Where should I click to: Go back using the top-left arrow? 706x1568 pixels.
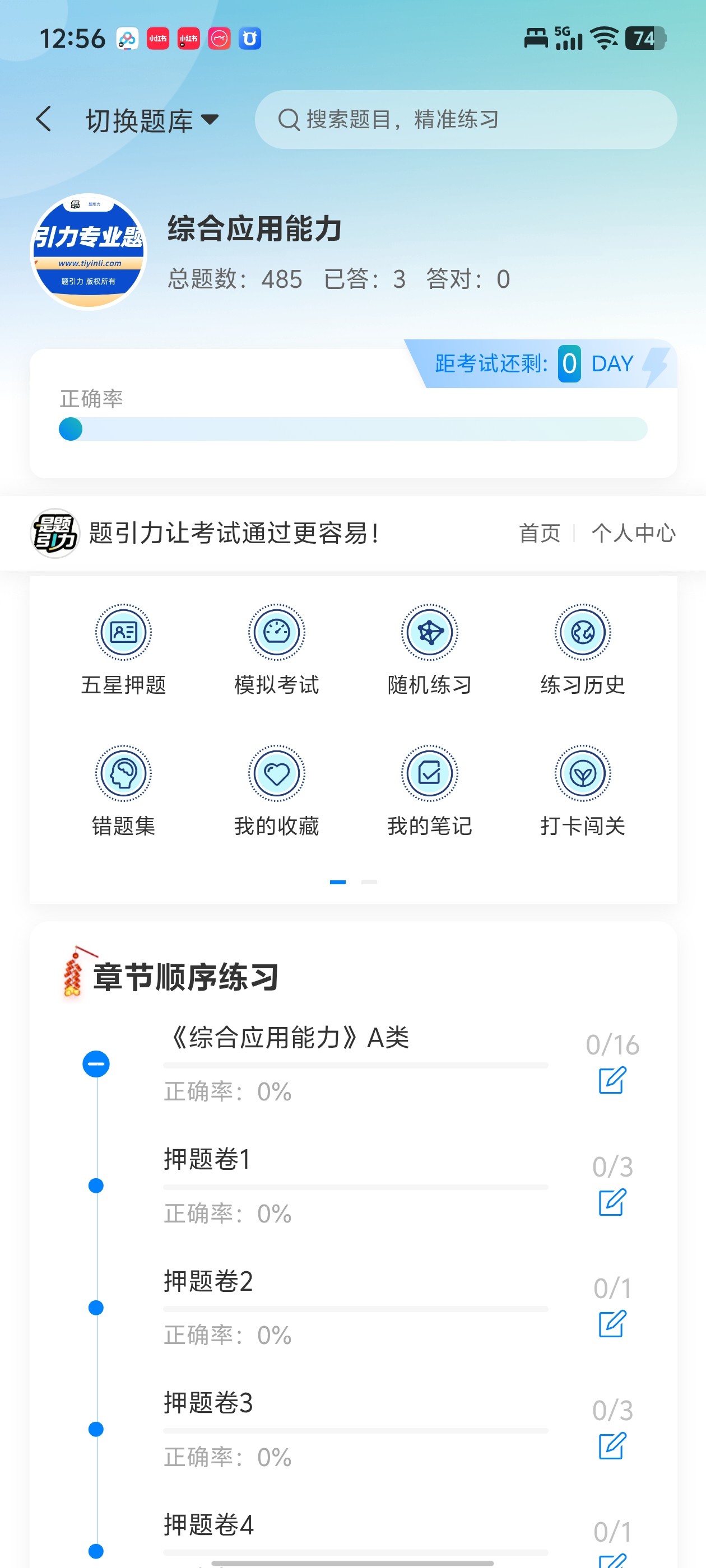point(44,119)
